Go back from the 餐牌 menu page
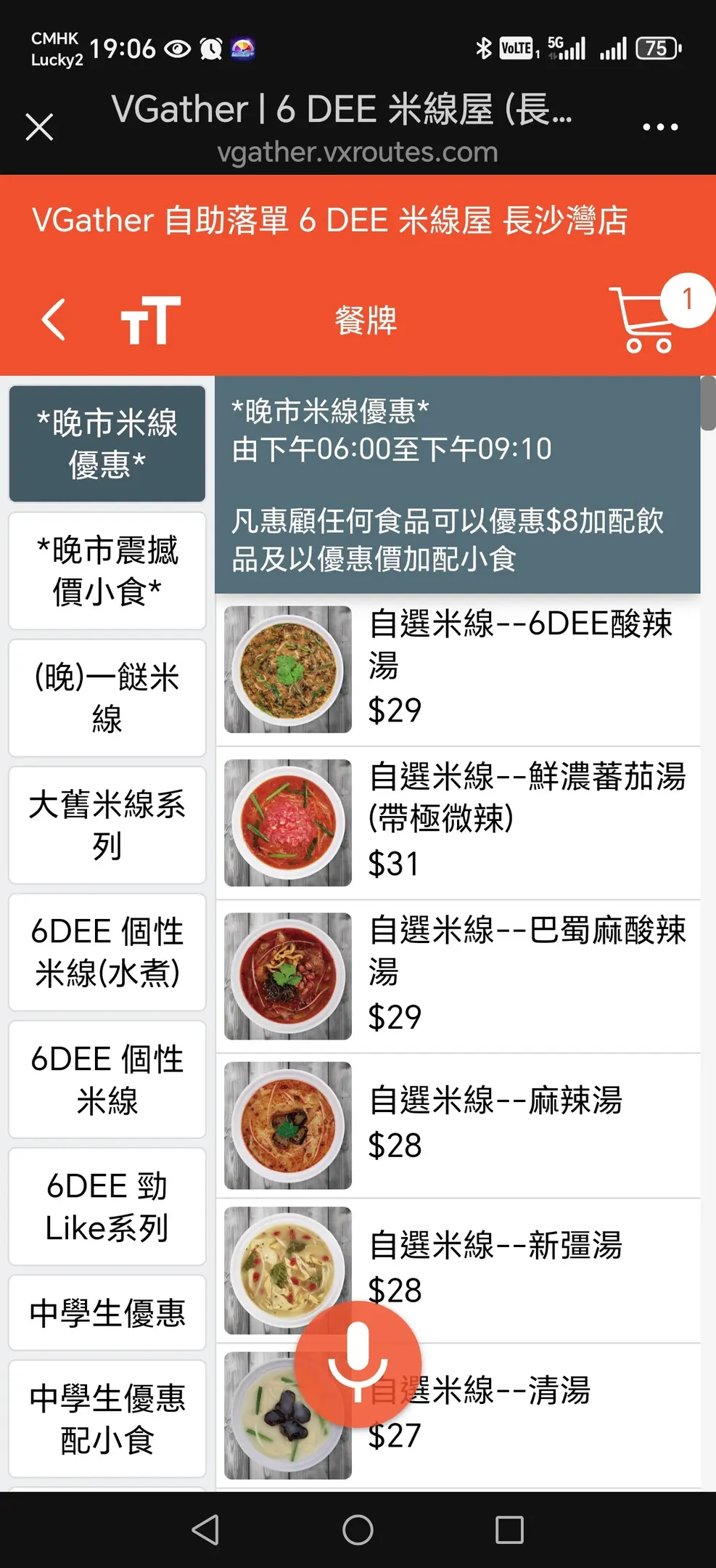The height and width of the screenshot is (1568, 716). [54, 319]
